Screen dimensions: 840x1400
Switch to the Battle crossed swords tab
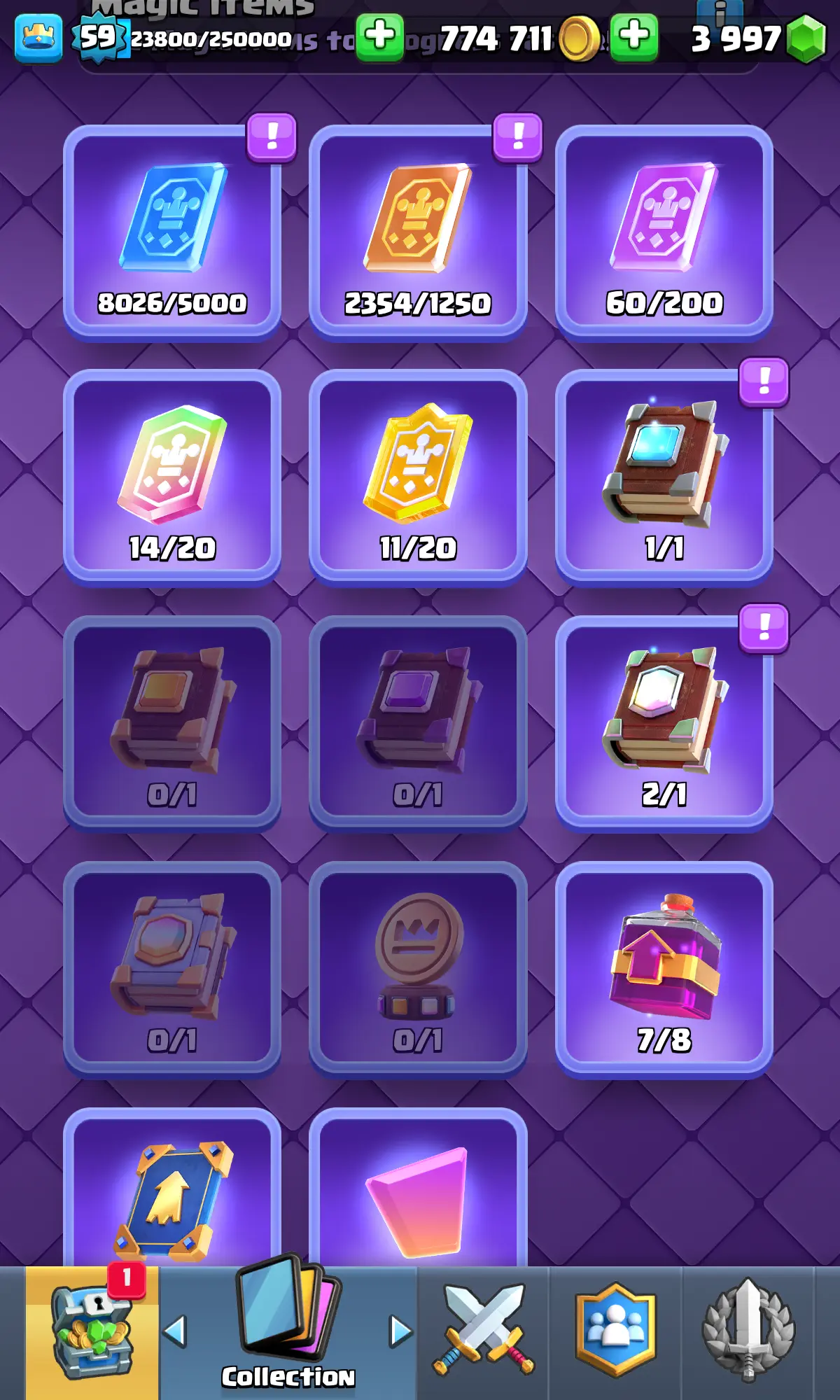(483, 1330)
